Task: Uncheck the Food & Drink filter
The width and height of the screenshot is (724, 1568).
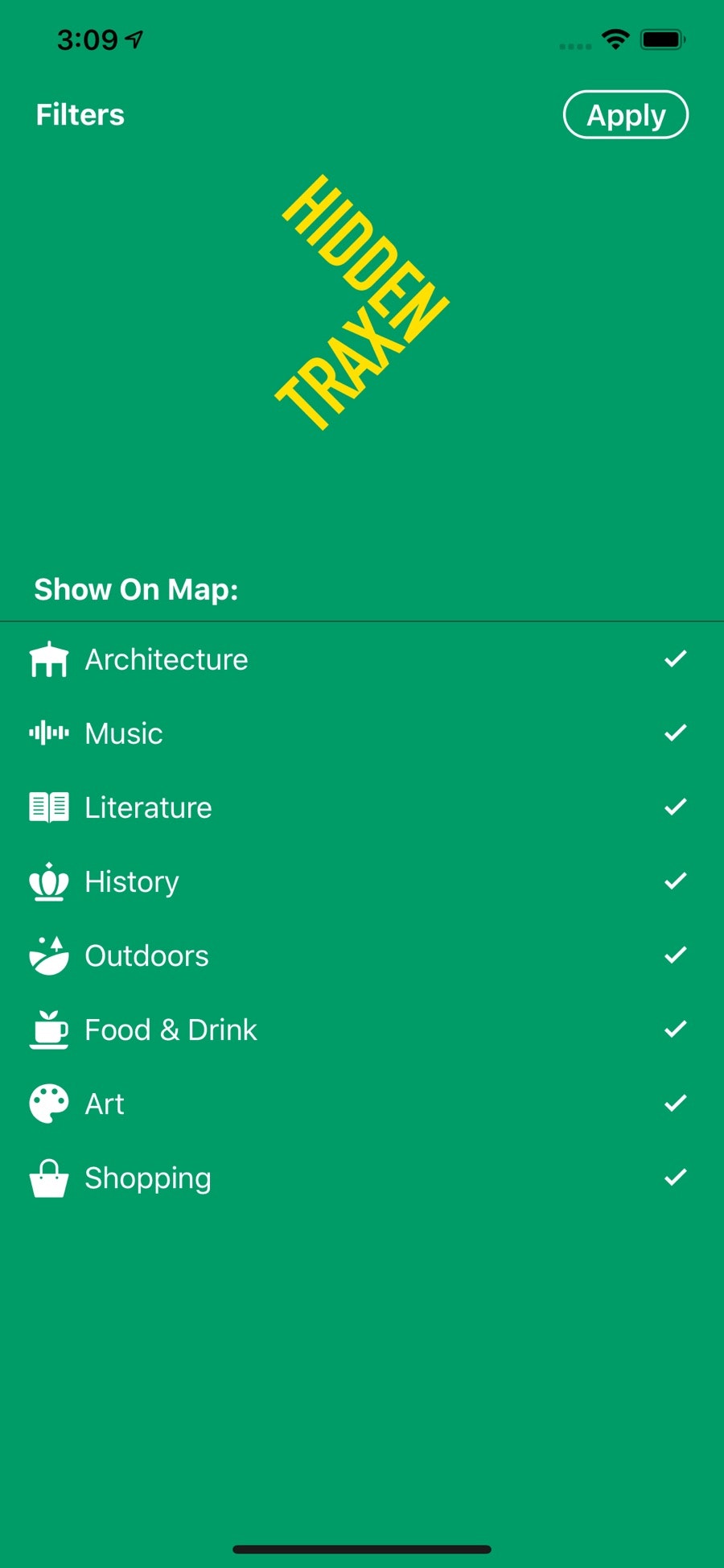Action: point(675,1028)
